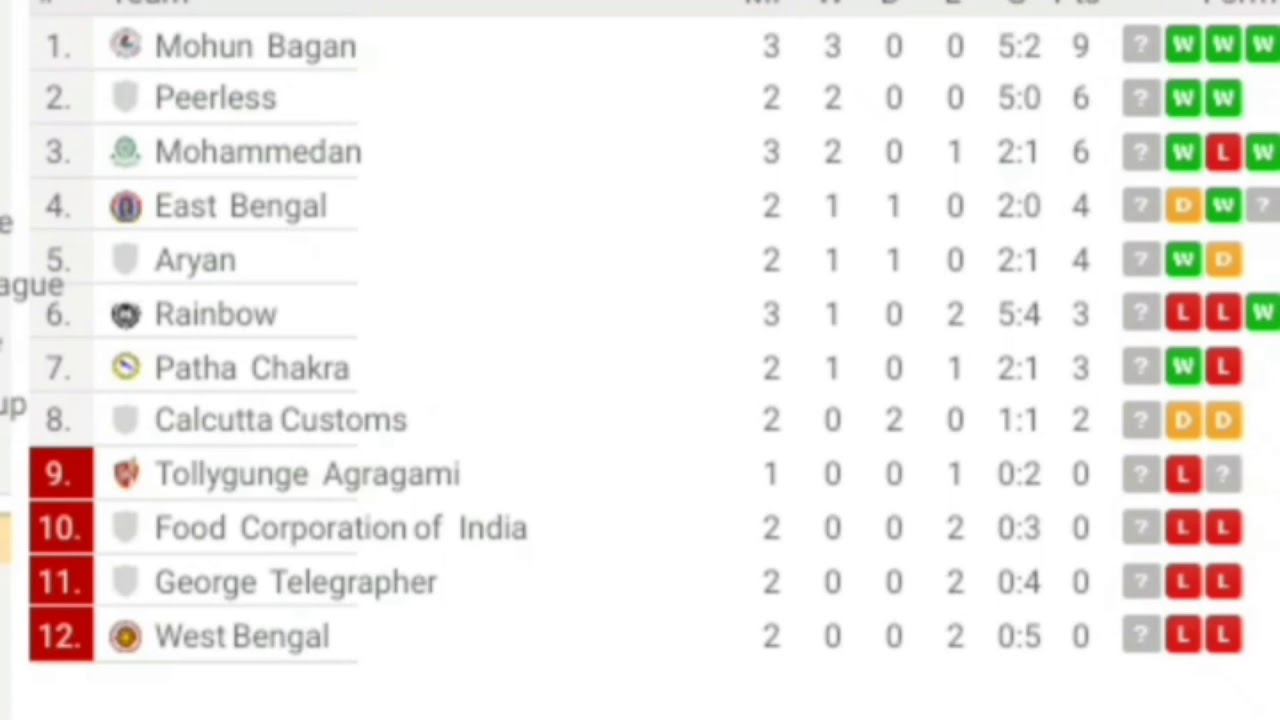This screenshot has height=720, width=1280.
Task: Open the George Telegrapher team row
Action: click(x=295, y=582)
